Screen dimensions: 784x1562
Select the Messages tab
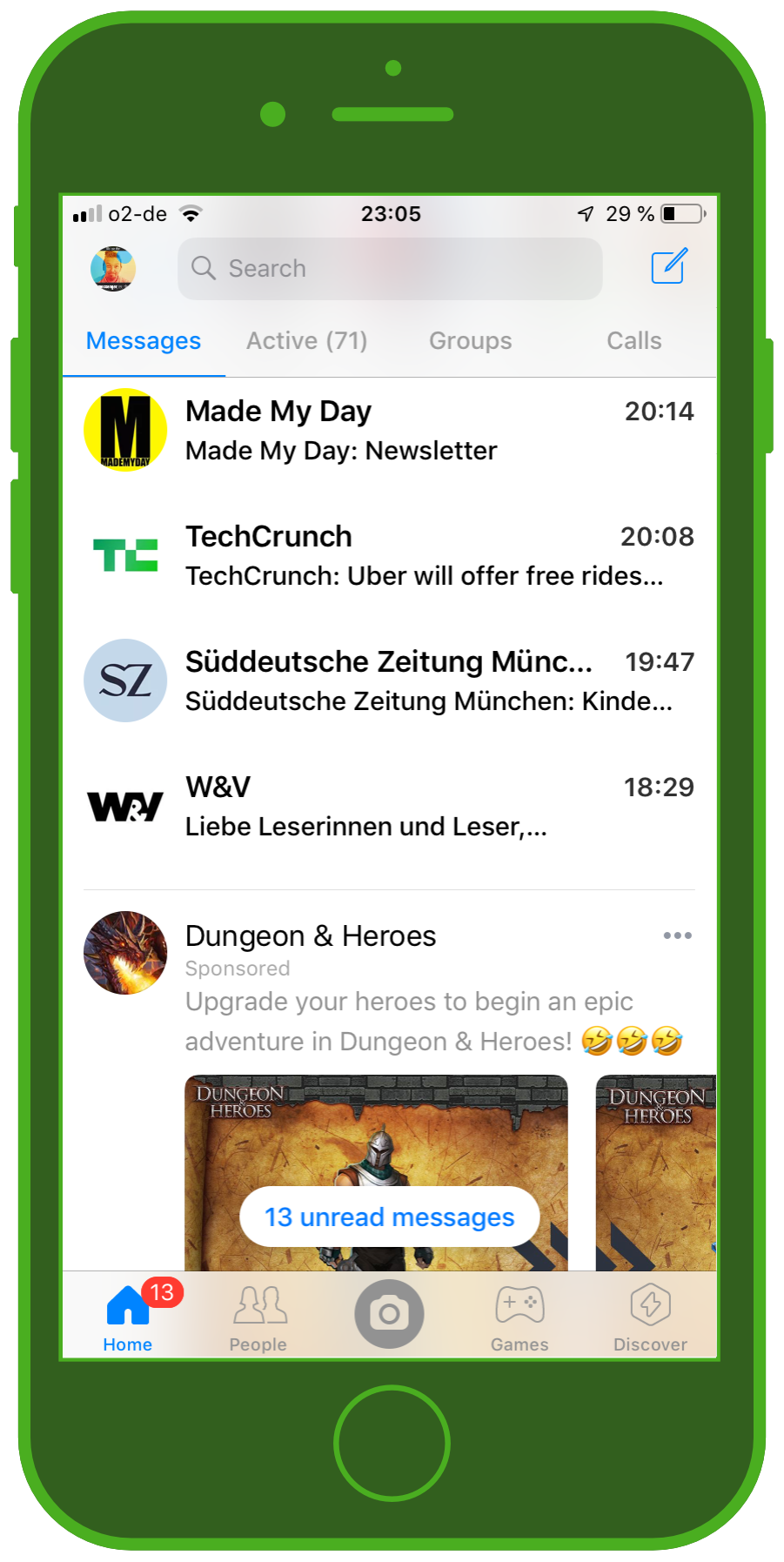click(144, 341)
